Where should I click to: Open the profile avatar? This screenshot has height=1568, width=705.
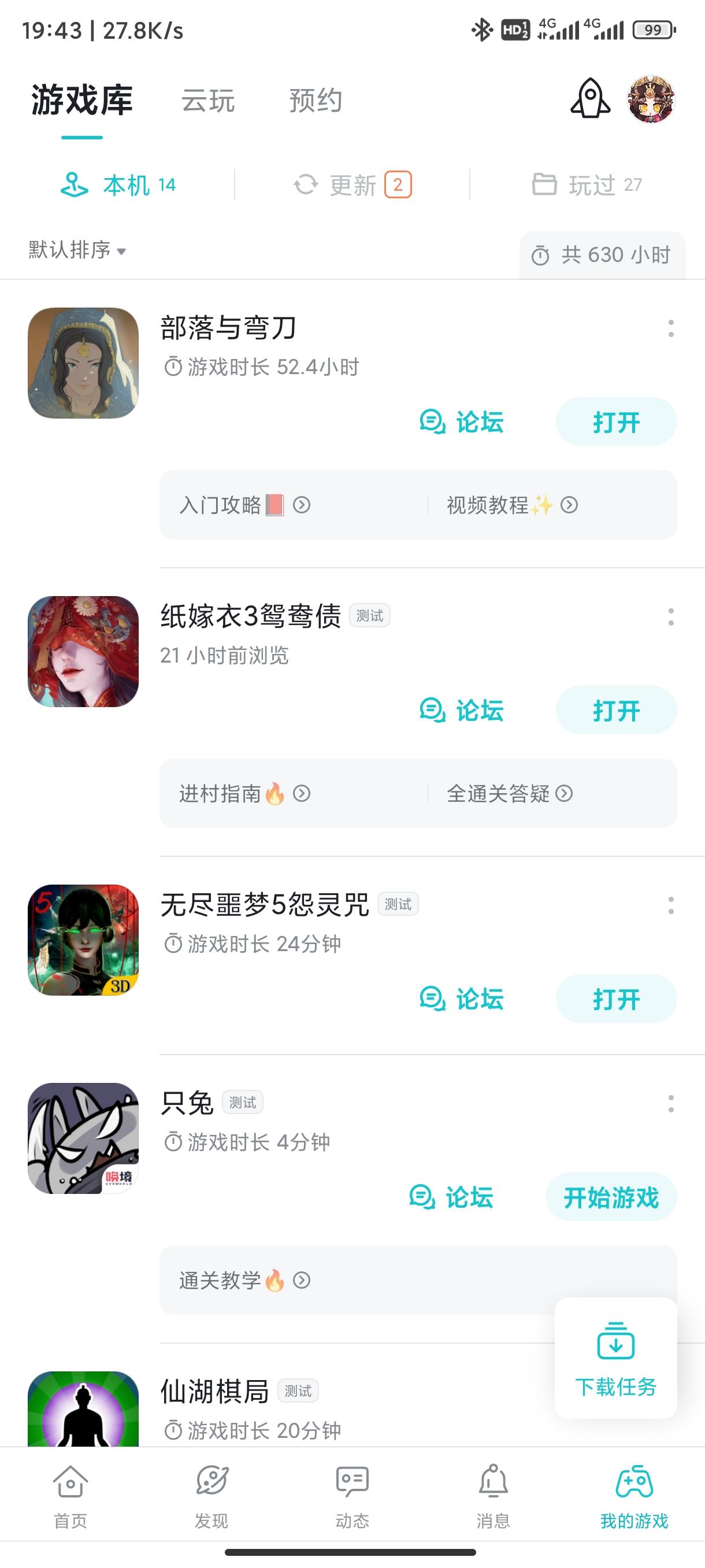[x=650, y=99]
